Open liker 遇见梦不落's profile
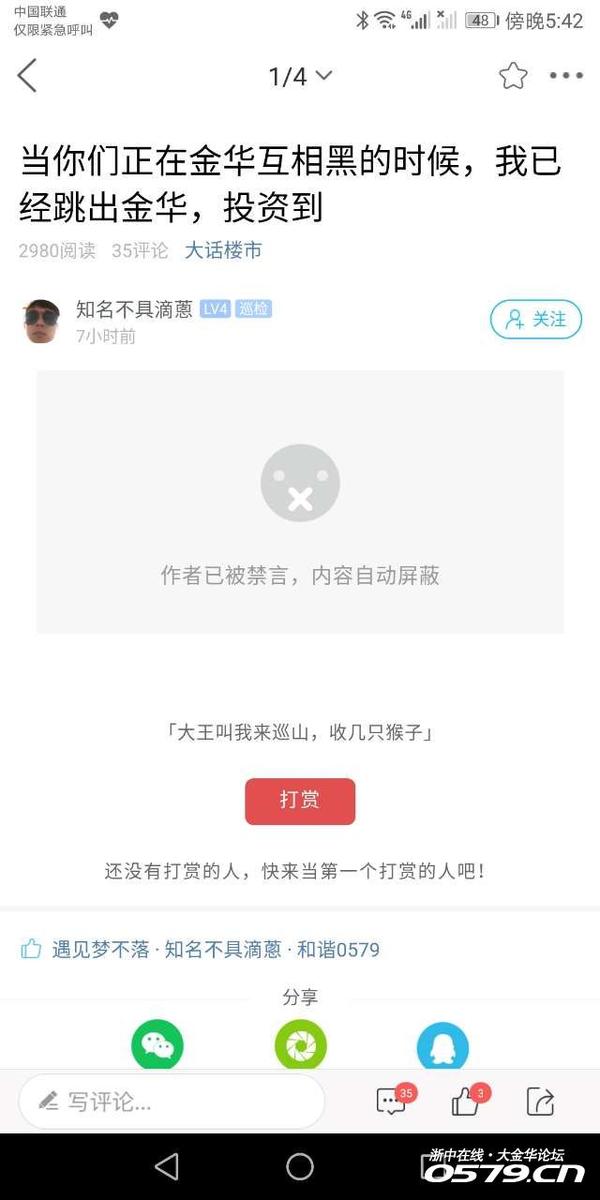Viewport: 600px width, 1200px height. [x=101, y=950]
